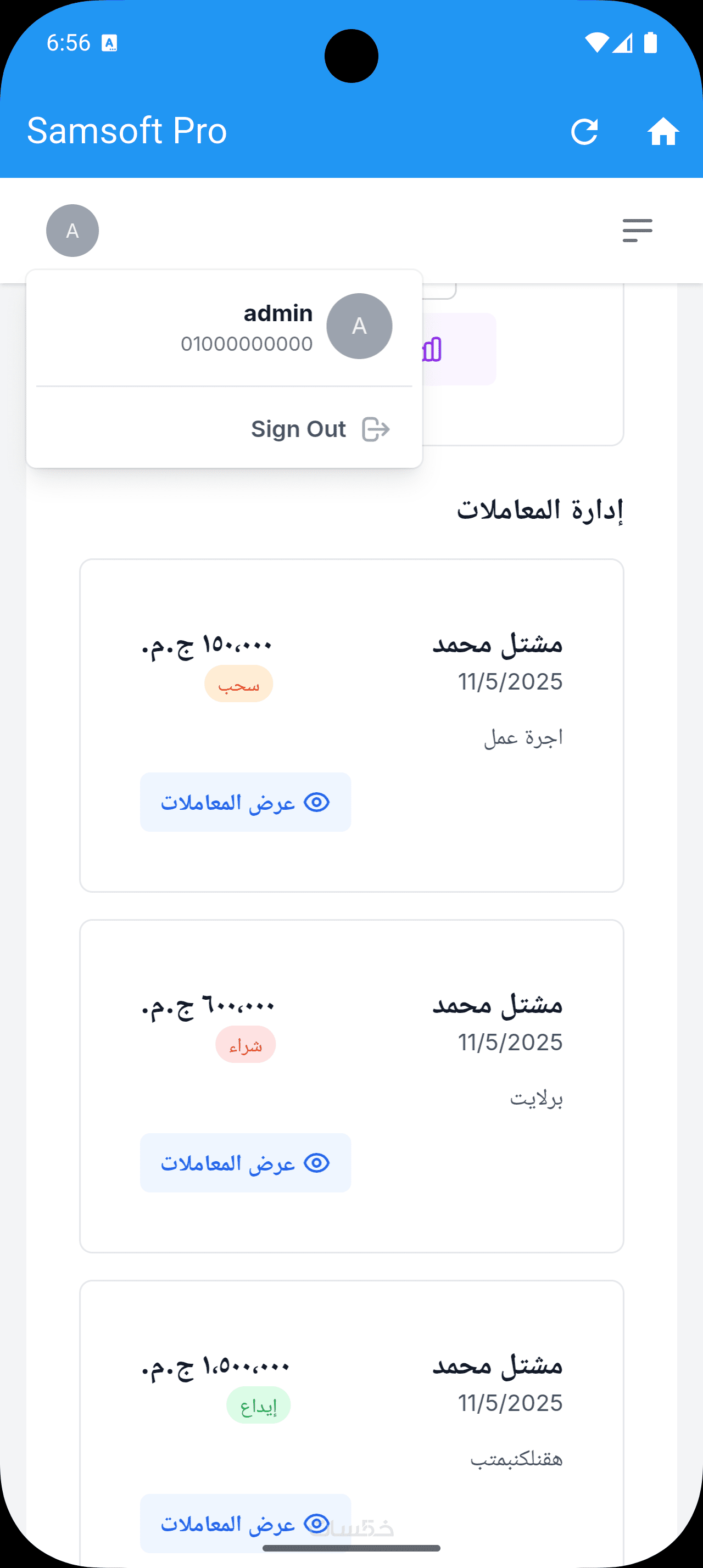View transactions for the ٦٠٠,٠٠٠ شراء entry
Screen dimensions: 703x1568
click(246, 1163)
